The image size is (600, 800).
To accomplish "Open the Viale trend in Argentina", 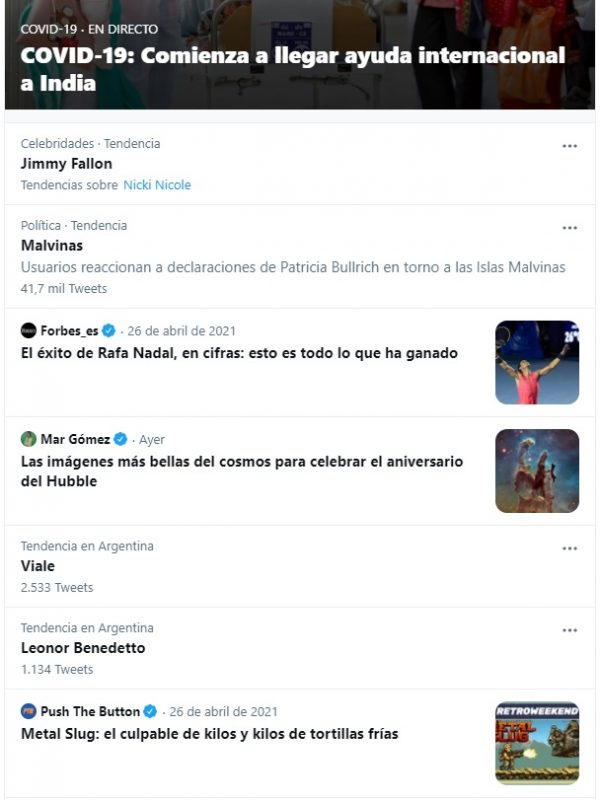I will (x=38, y=567).
